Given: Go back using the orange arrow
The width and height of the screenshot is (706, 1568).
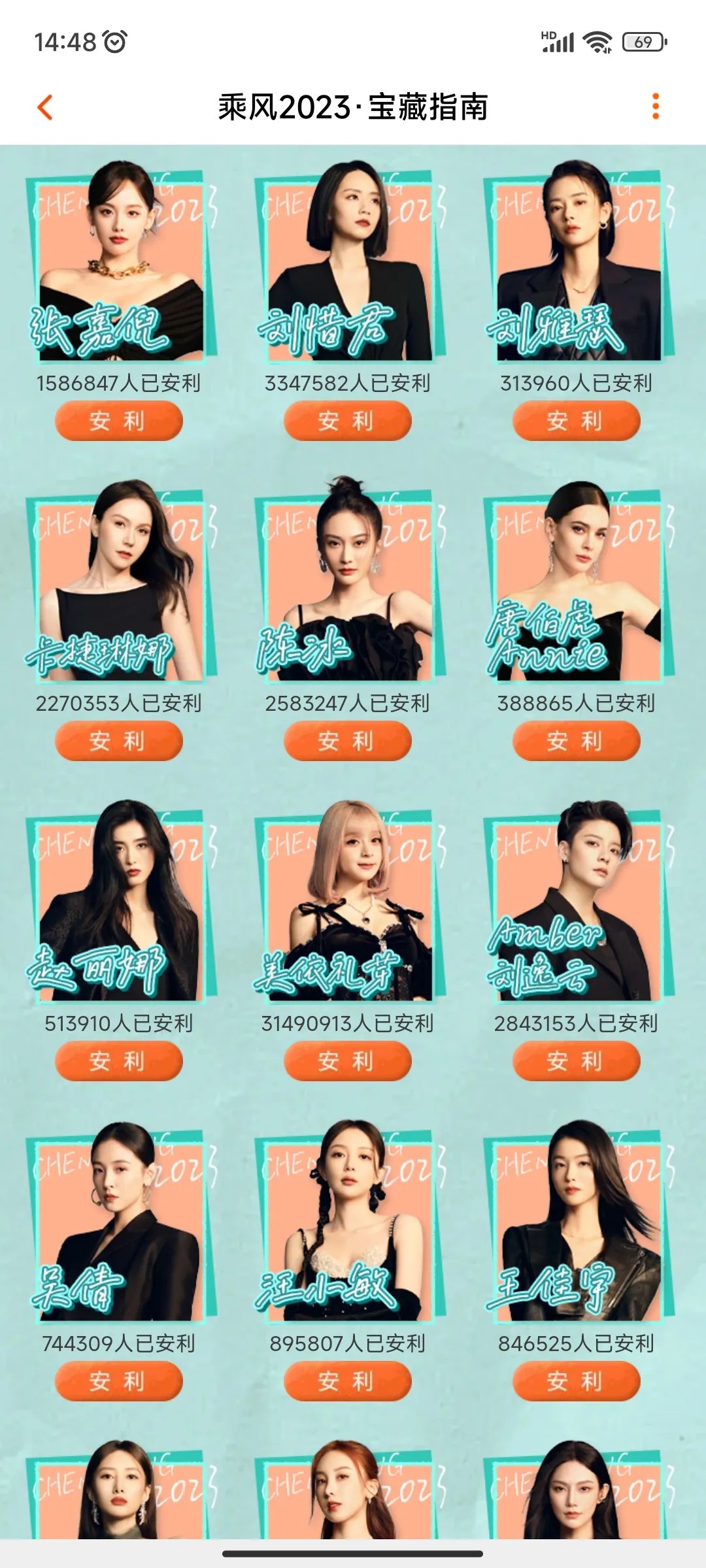Looking at the screenshot, I should click(44, 107).
